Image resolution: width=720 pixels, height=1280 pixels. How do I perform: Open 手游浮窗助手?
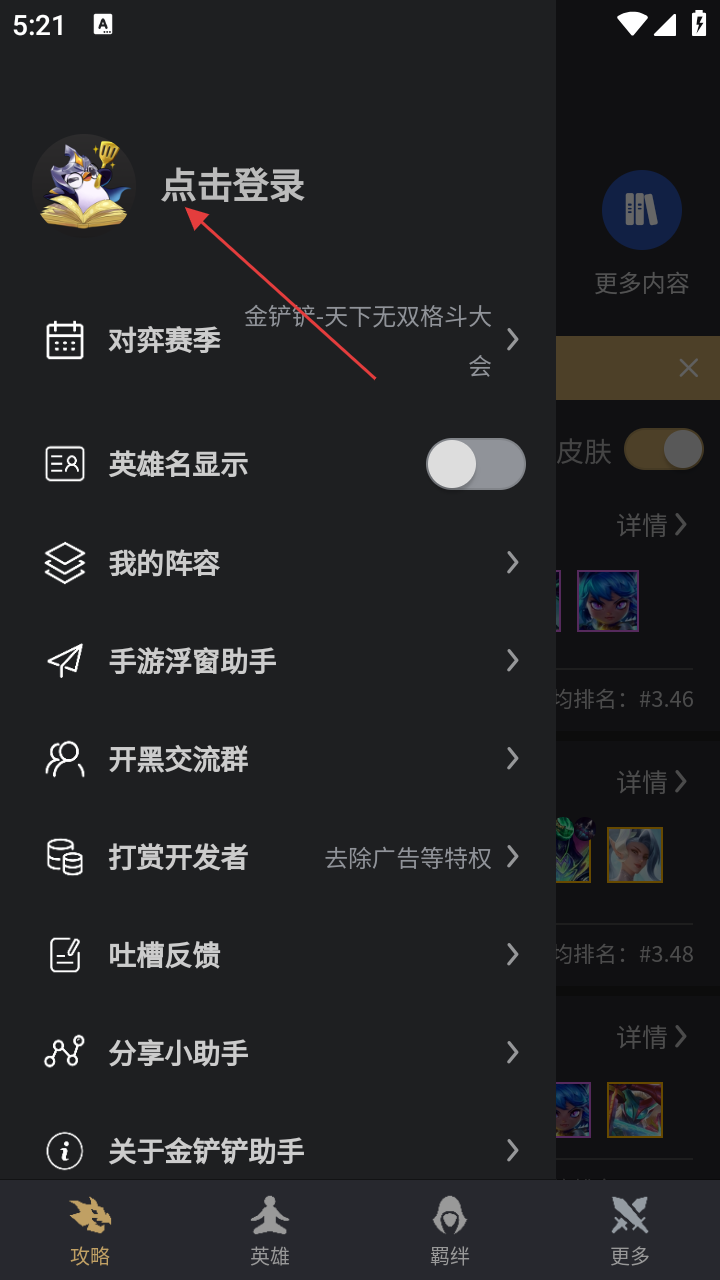tap(280, 661)
